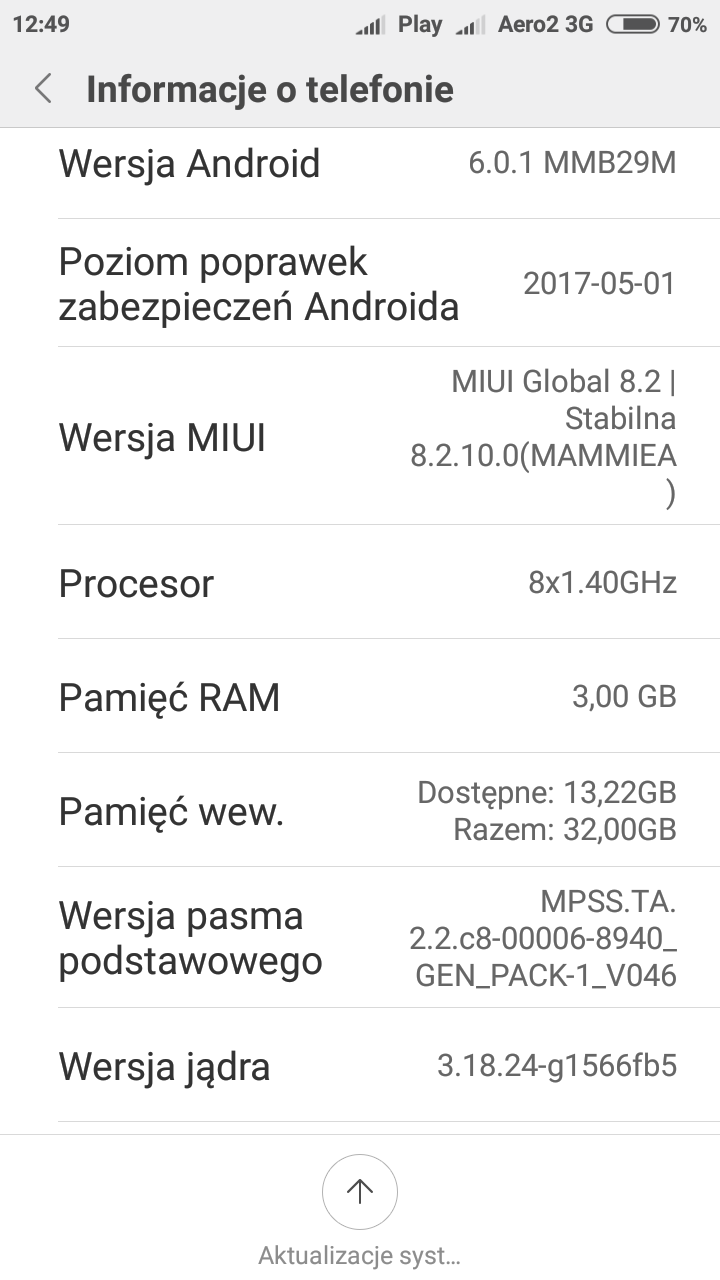Tap the Wersja Android row

point(360,164)
